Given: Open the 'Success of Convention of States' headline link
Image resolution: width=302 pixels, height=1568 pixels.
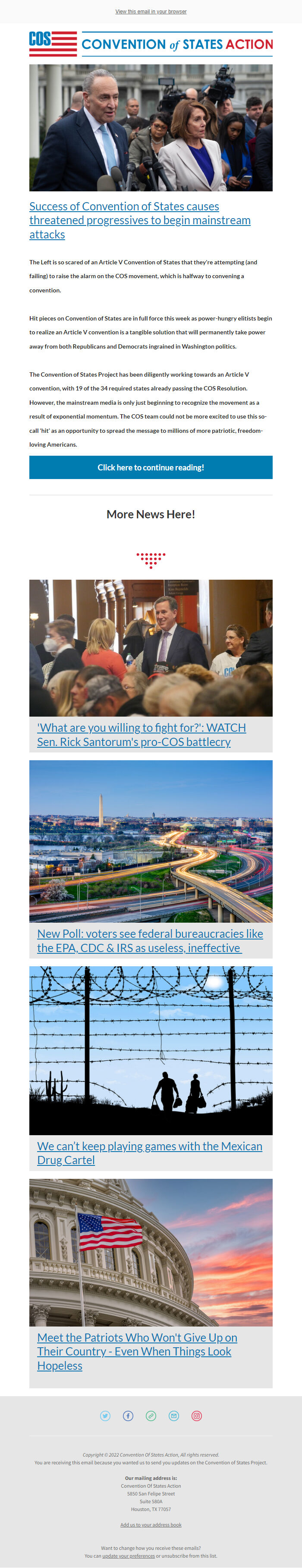Looking at the screenshot, I should pyautogui.click(x=140, y=220).
